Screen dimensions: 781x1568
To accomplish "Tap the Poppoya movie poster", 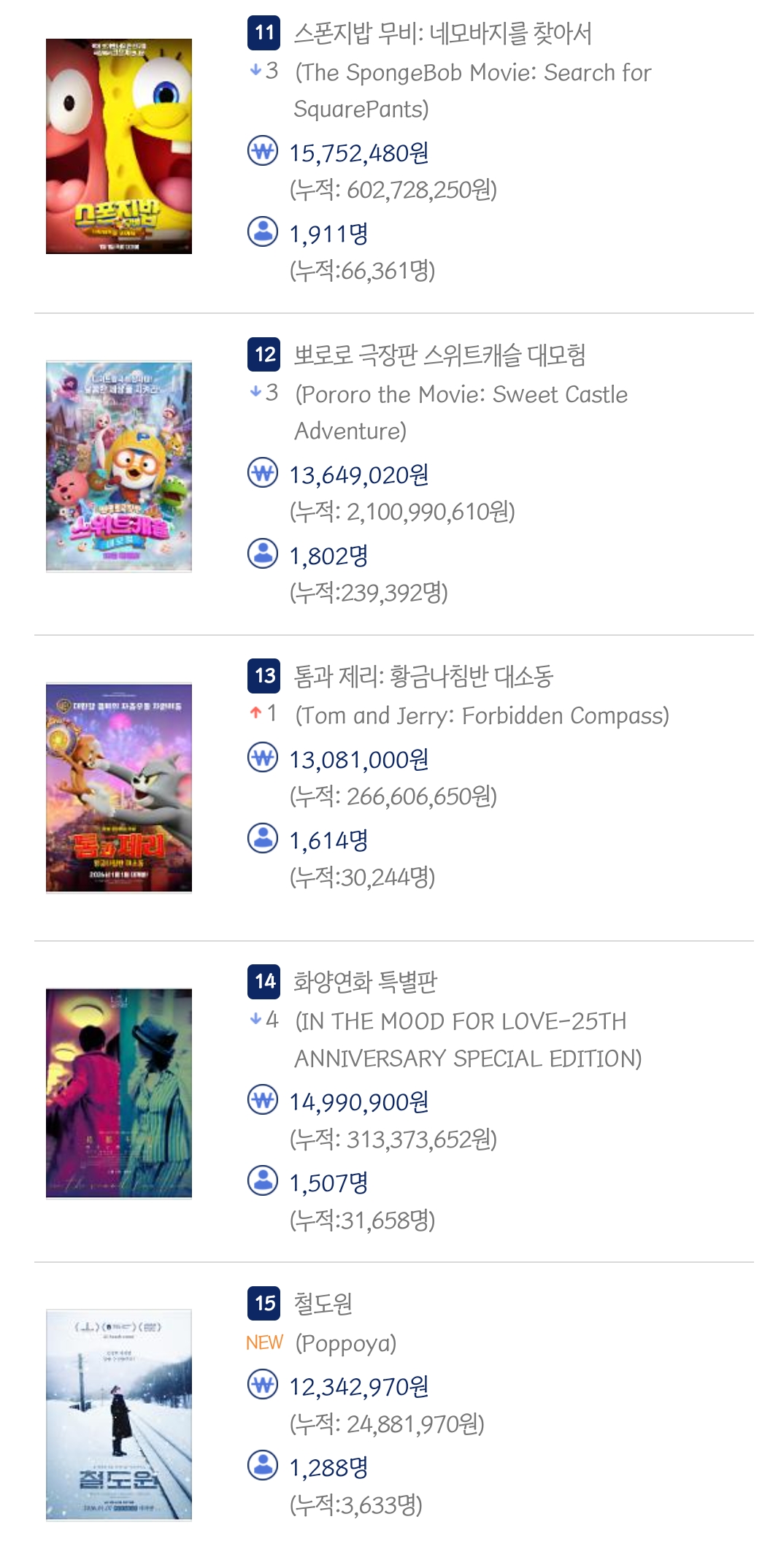I will click(118, 1414).
